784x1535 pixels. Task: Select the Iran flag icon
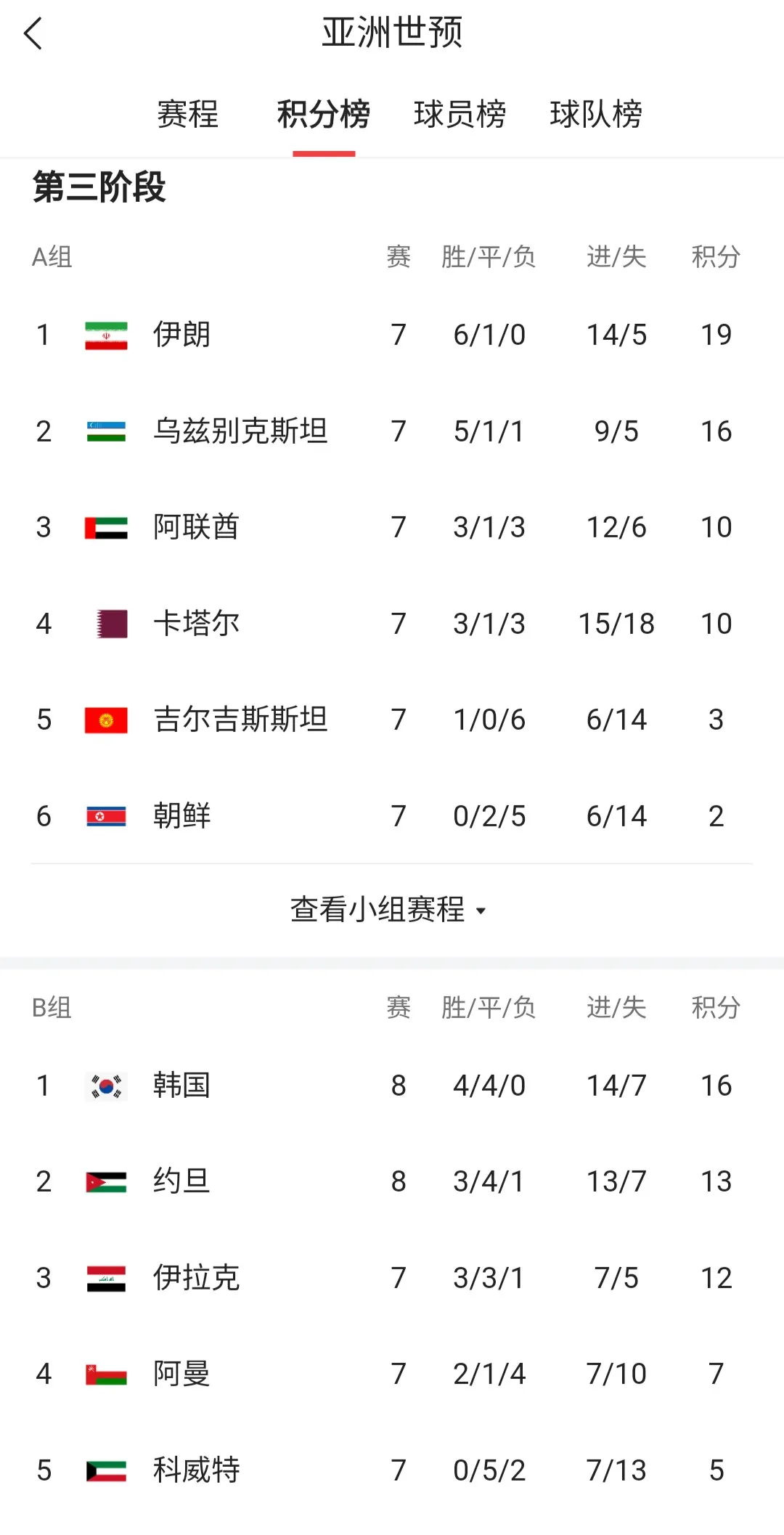tap(105, 335)
